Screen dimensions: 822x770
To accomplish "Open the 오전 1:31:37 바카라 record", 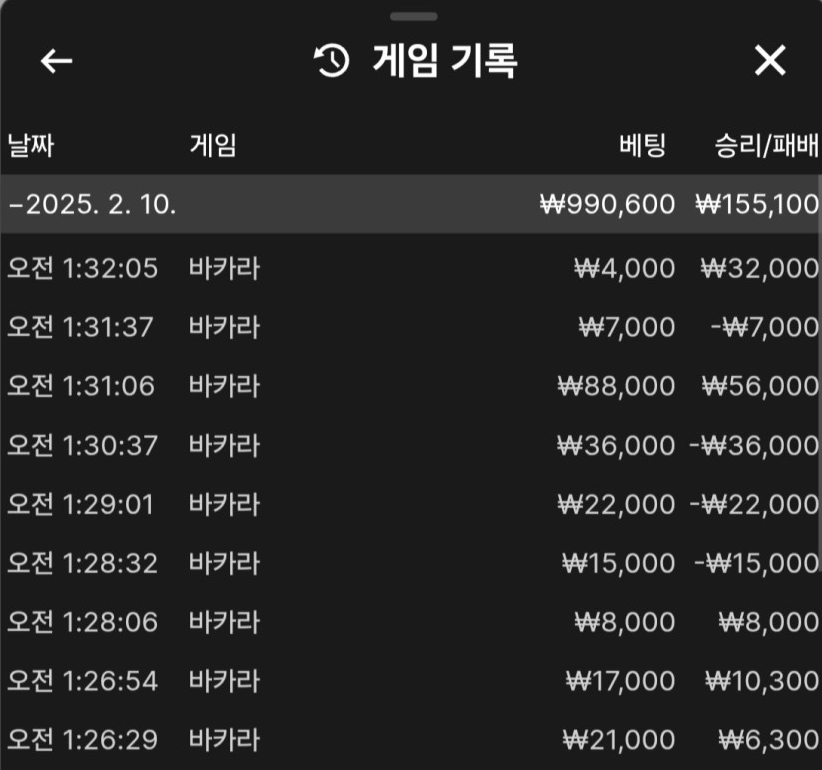I will pos(410,328).
